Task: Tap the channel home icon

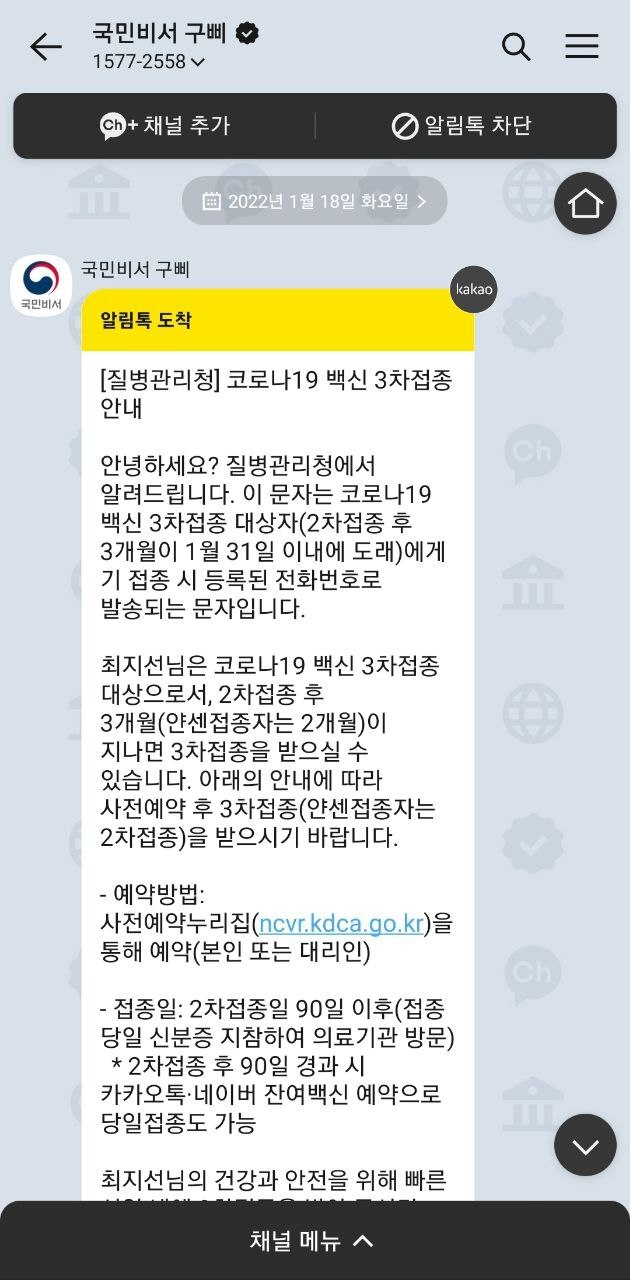Action: [x=585, y=203]
